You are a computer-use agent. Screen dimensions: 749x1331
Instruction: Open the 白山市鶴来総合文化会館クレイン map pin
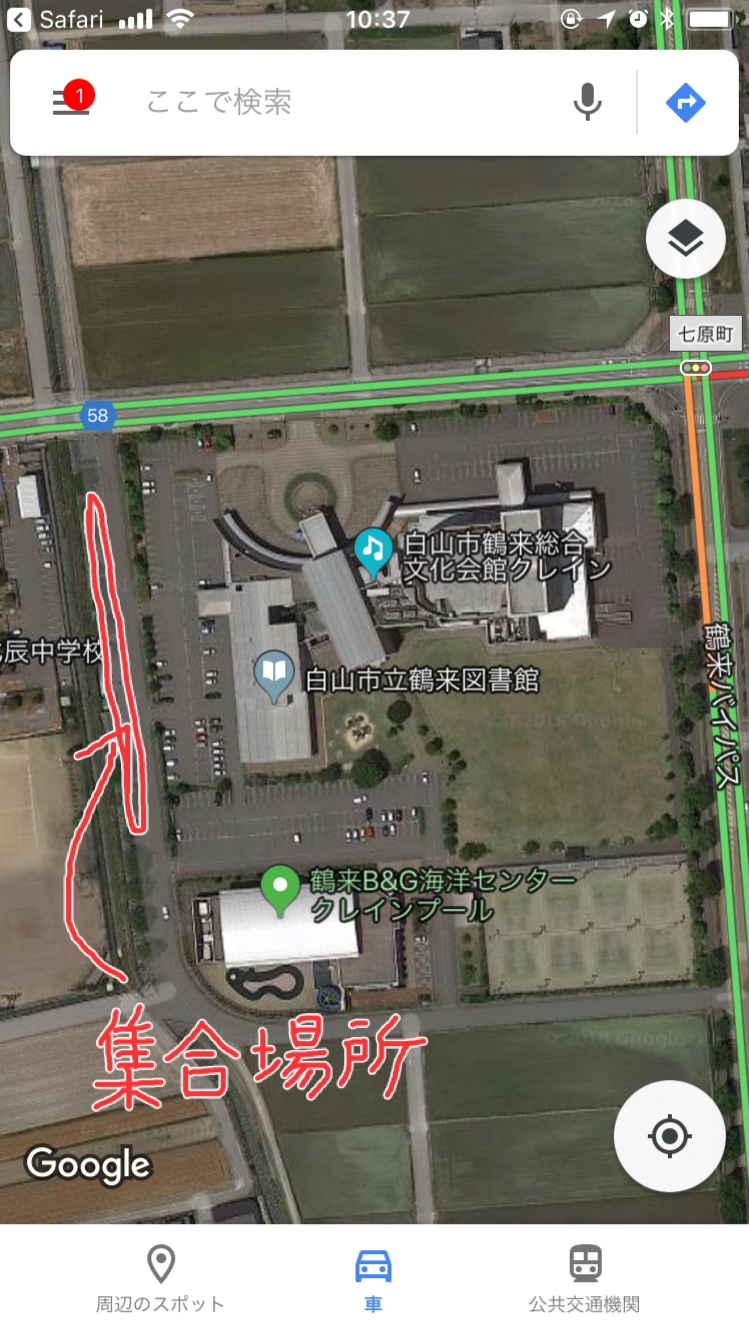tap(373, 550)
